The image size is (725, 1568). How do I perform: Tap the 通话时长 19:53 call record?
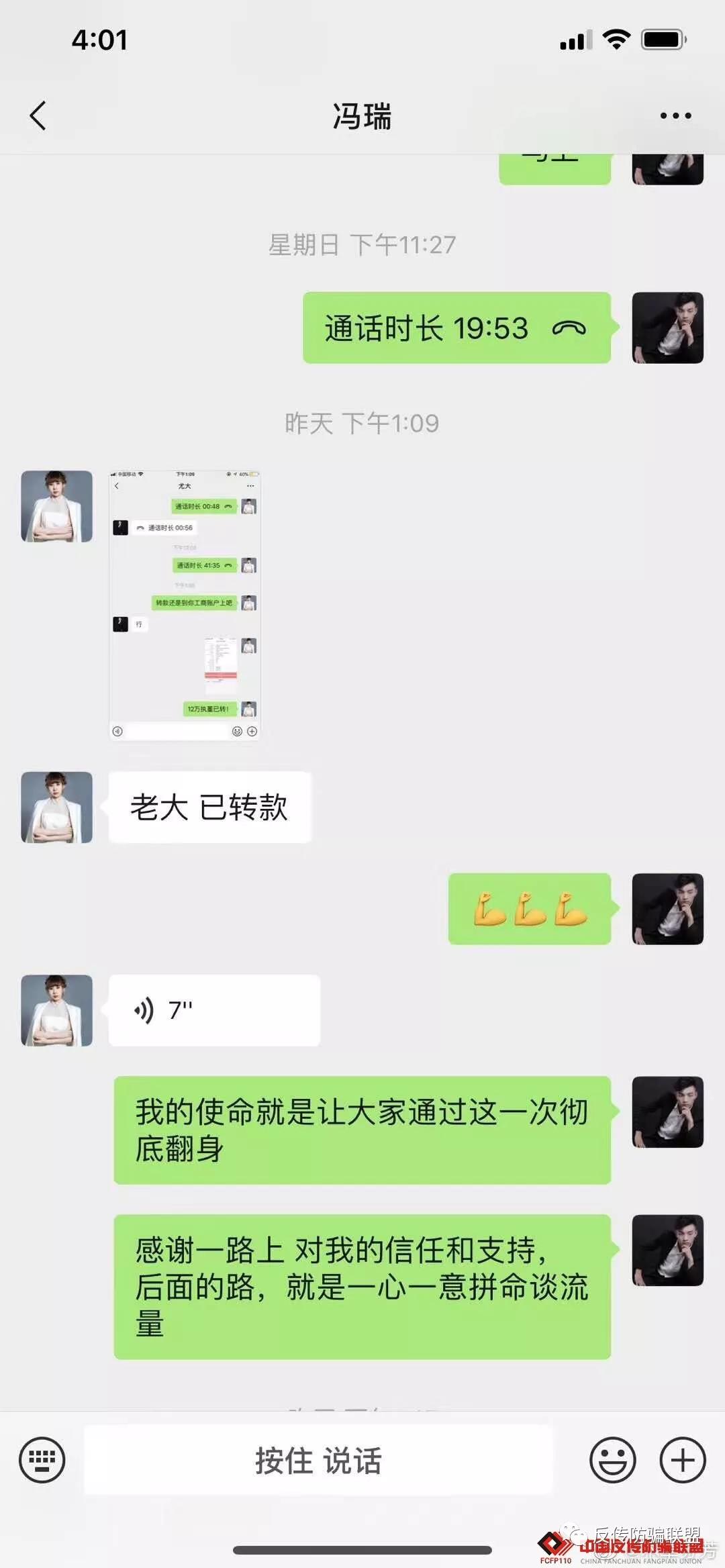pos(456,328)
